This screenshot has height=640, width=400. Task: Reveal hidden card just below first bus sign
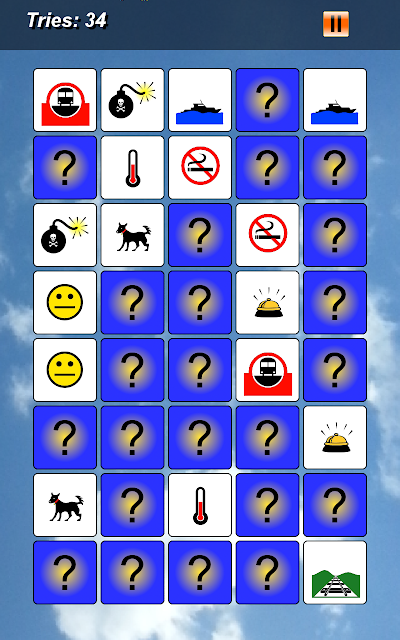click(x=65, y=167)
